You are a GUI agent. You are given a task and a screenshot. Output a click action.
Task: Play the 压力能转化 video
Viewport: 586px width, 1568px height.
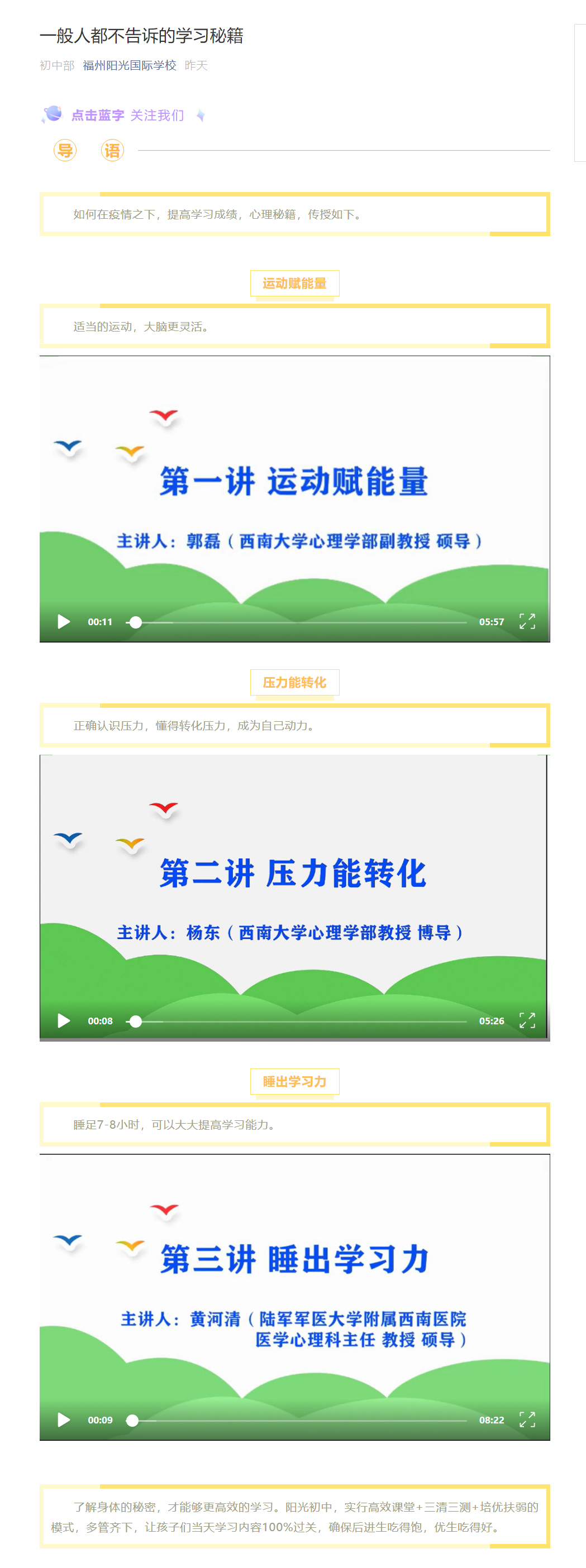pos(63,1021)
